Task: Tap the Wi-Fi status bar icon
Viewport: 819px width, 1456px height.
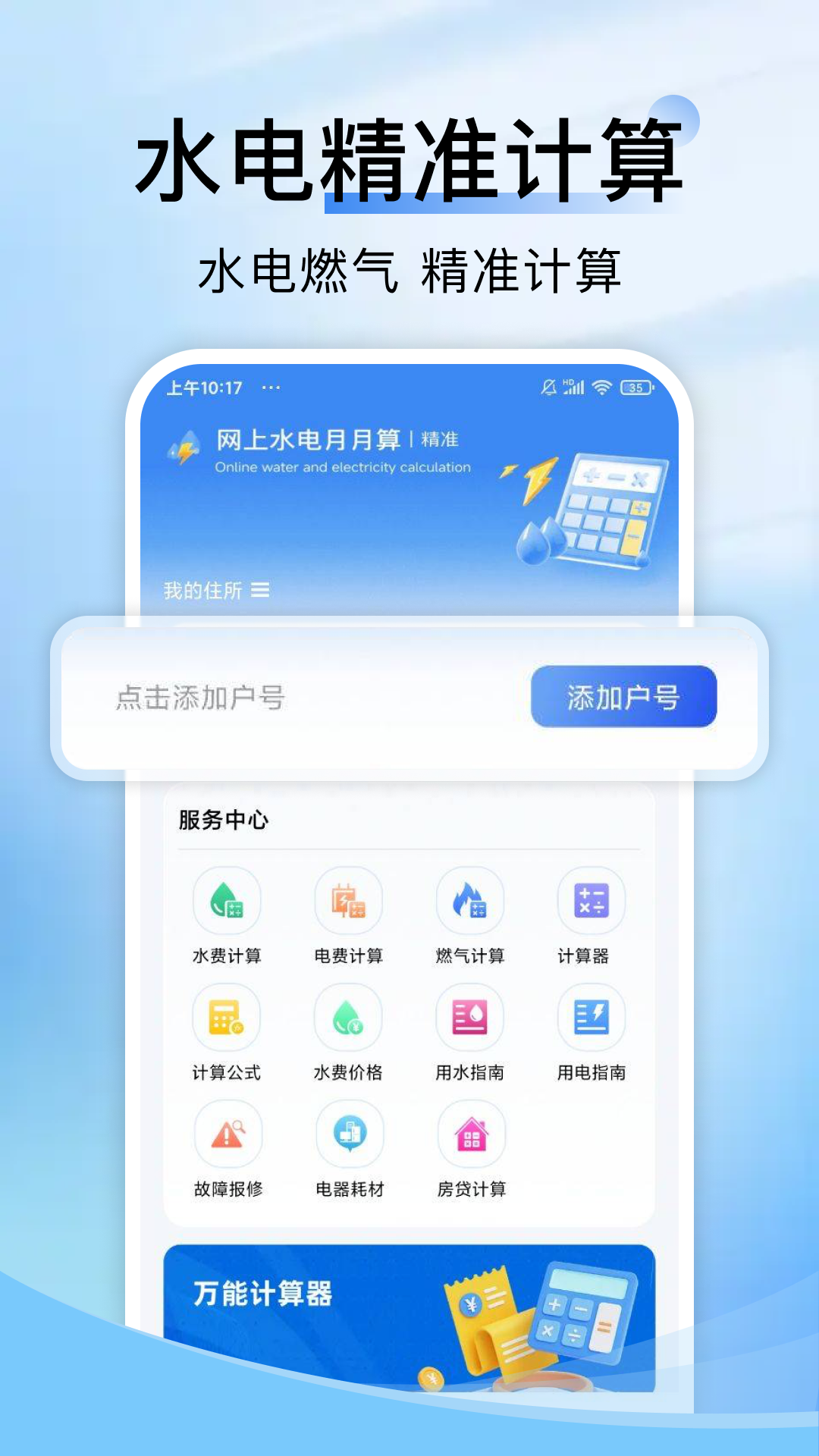Action: (x=603, y=388)
